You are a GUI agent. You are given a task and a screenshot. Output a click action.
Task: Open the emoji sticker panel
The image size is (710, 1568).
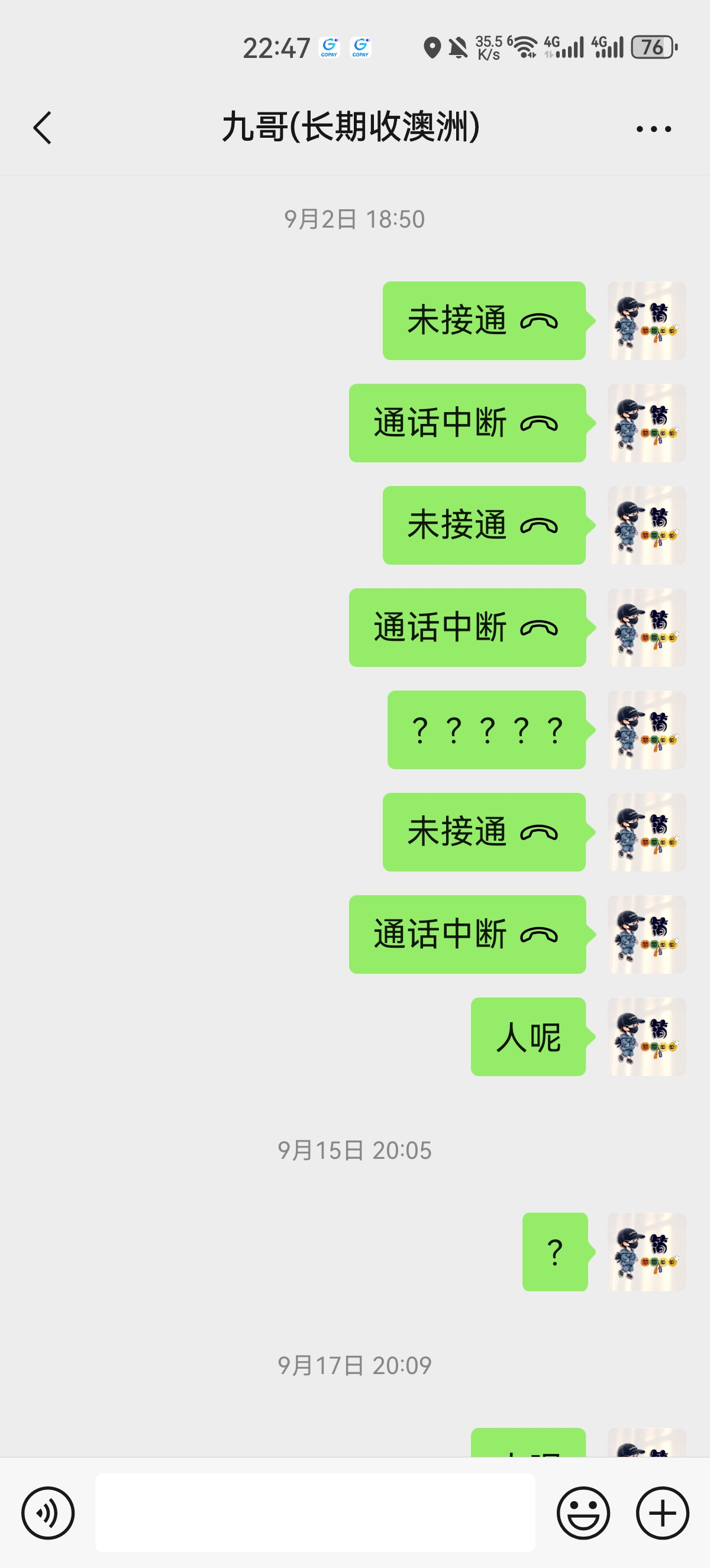(583, 1512)
